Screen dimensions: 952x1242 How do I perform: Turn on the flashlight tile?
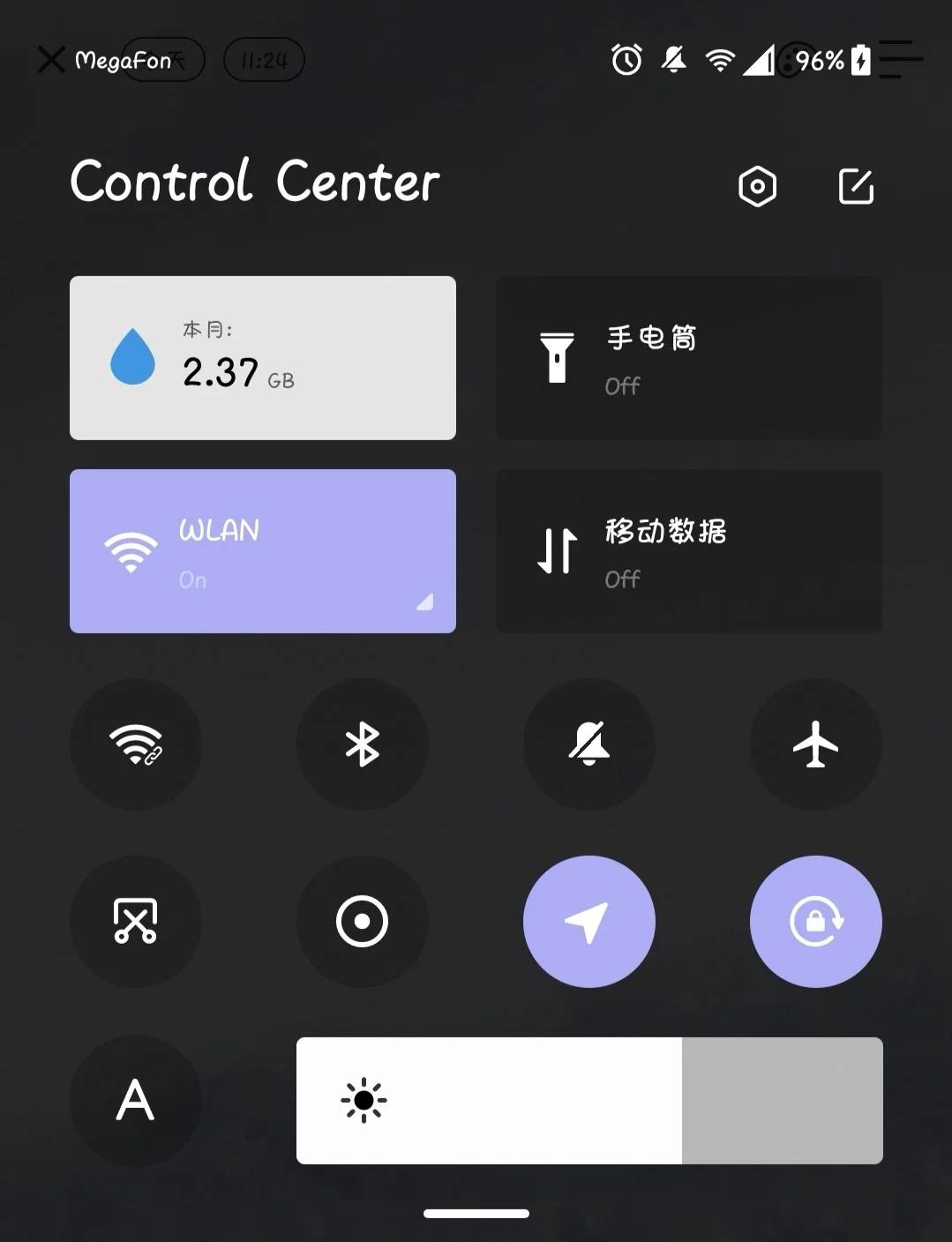[688, 358]
